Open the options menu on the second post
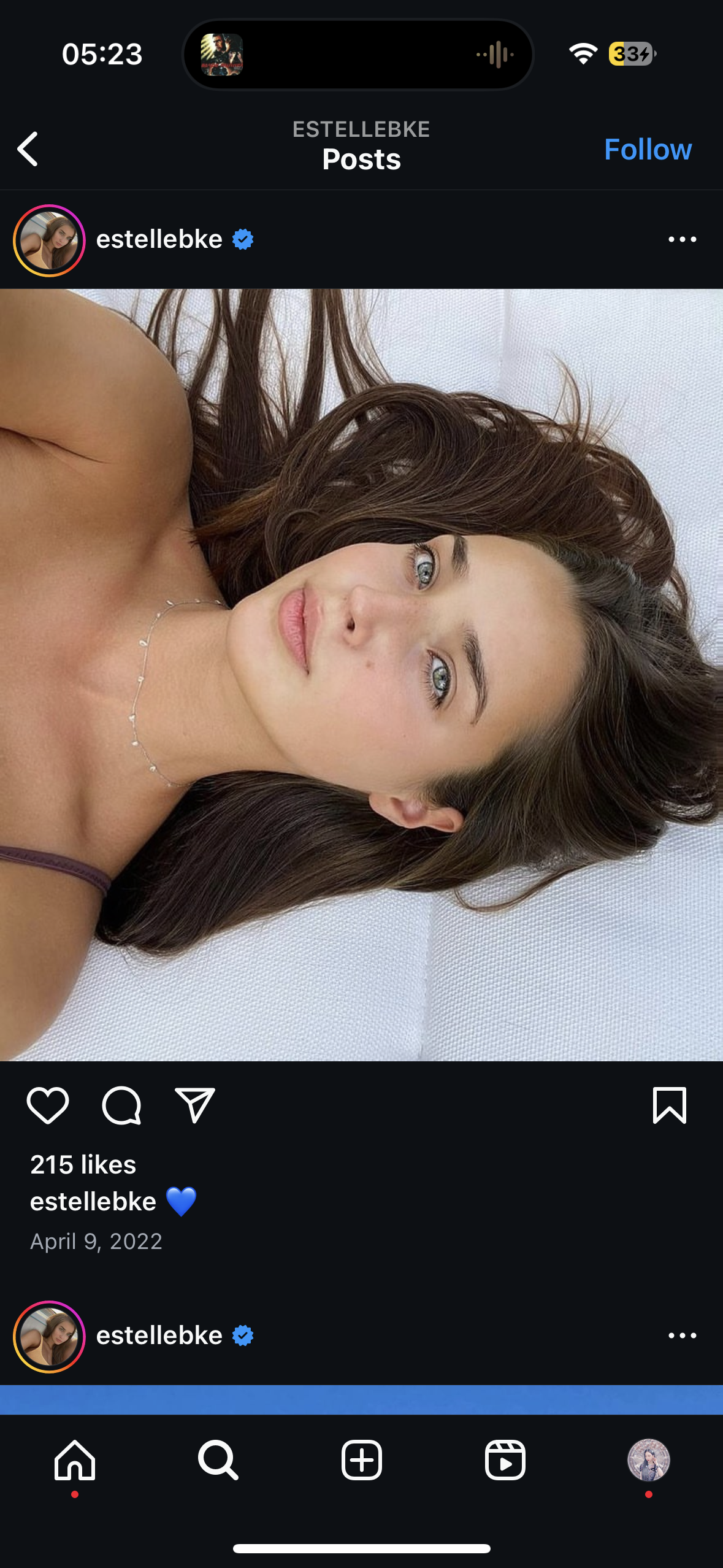Screen dimensions: 723x1568 [682, 1335]
